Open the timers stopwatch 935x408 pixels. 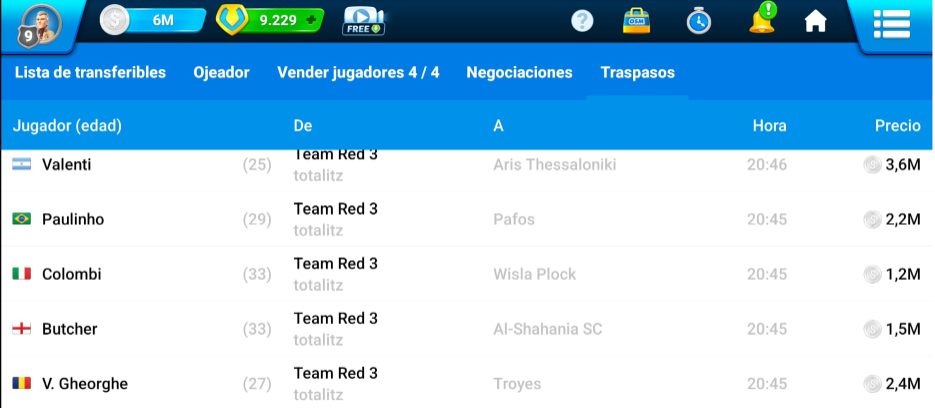[x=699, y=21]
